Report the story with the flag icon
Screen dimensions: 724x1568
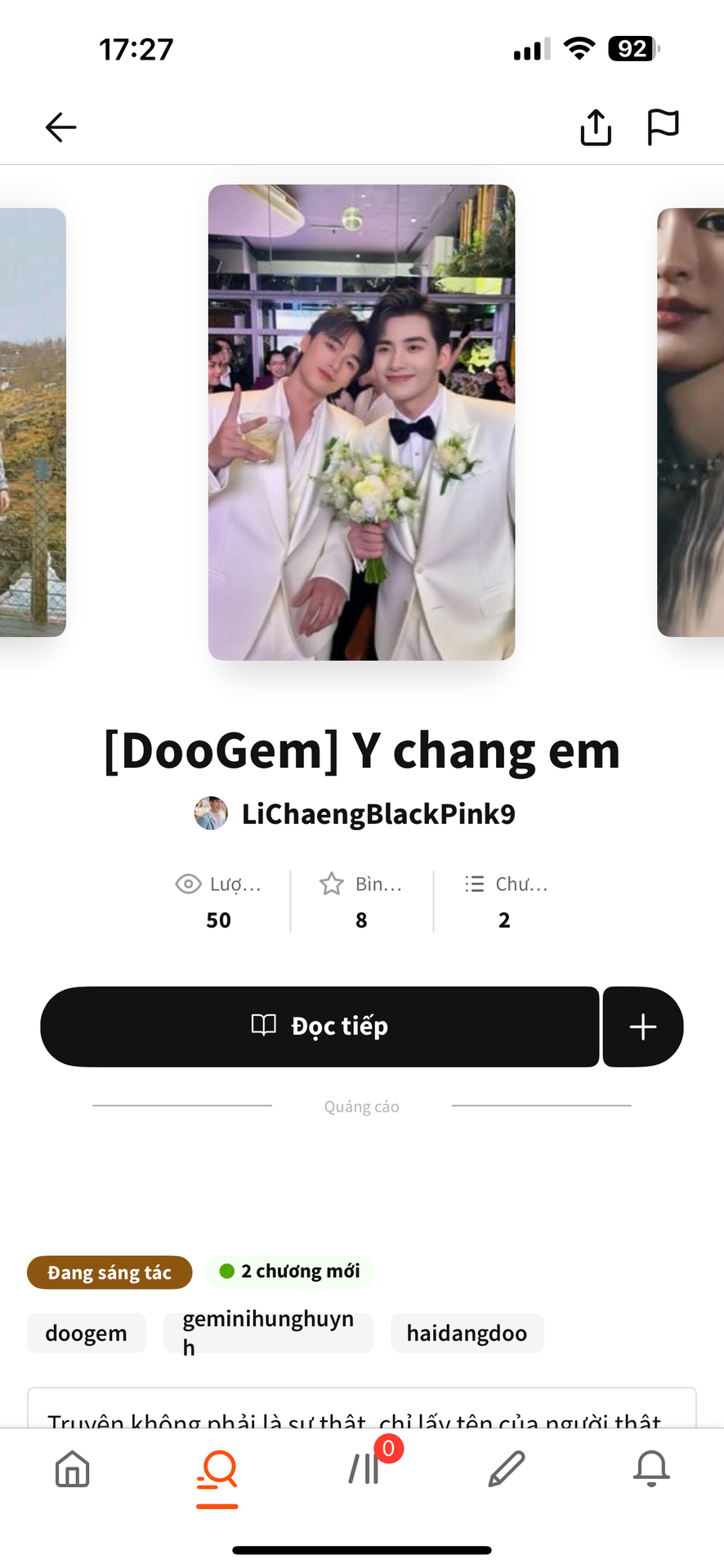[x=663, y=127]
